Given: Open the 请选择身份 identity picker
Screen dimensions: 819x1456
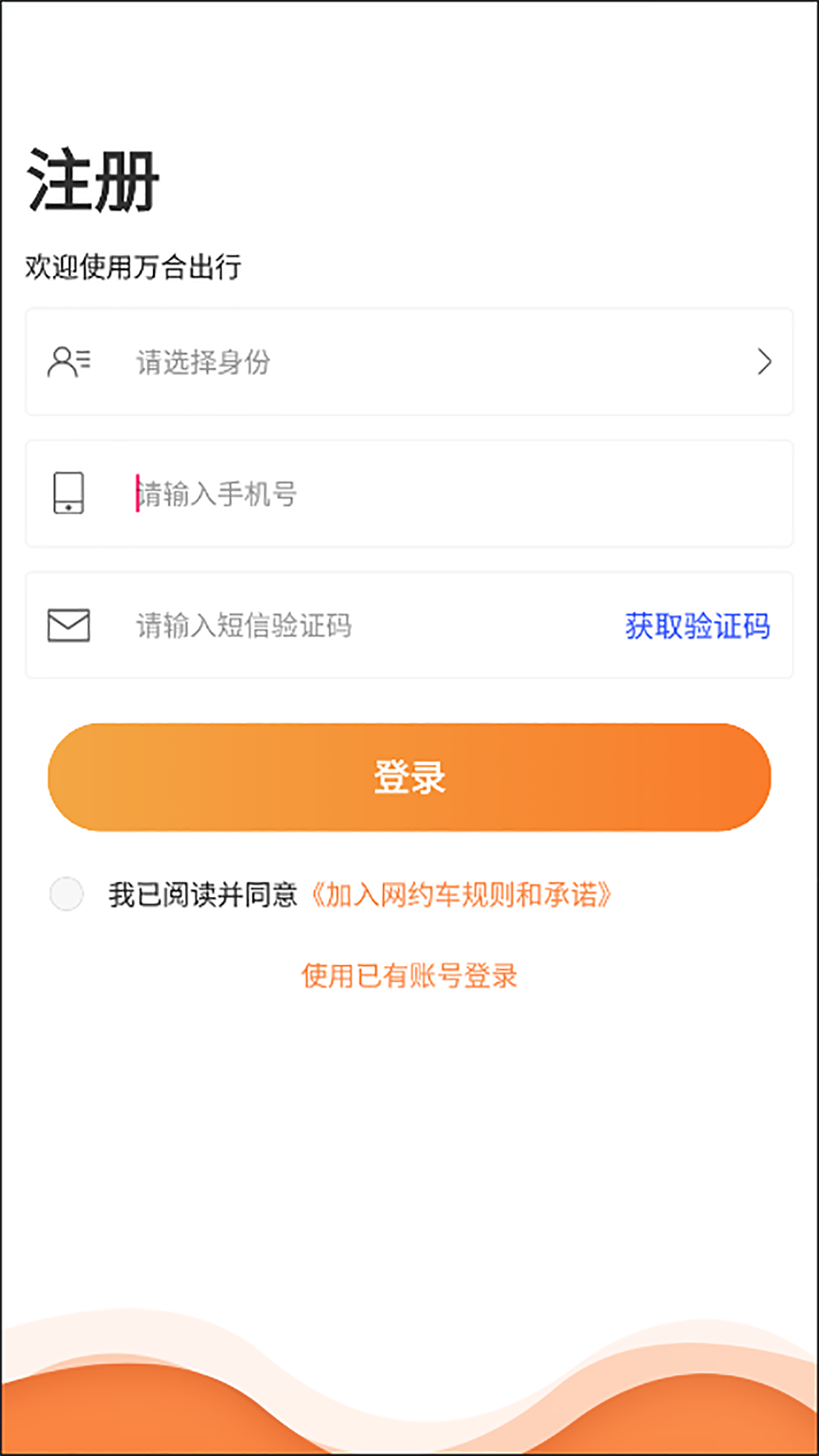Looking at the screenshot, I should (409, 362).
